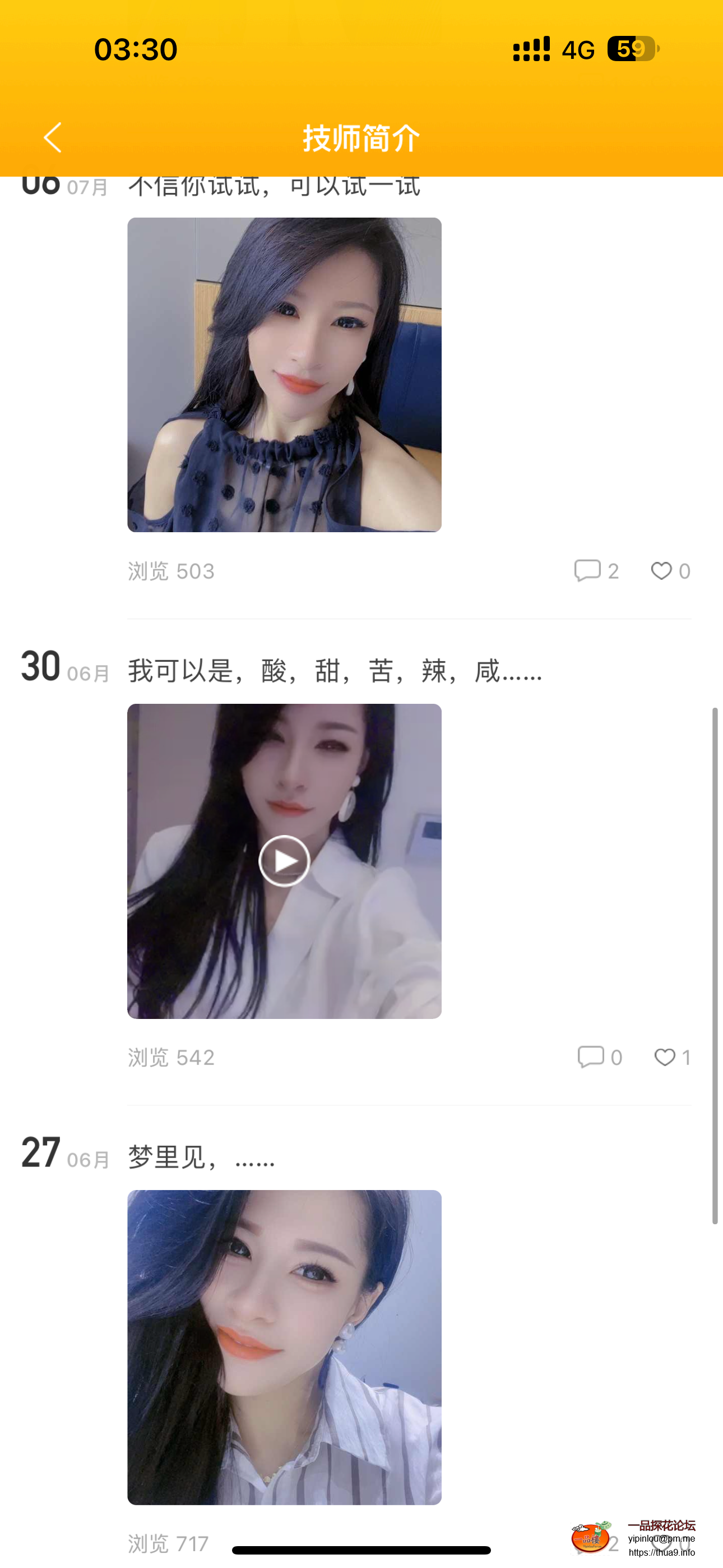
Task: Go back from the 技师简介 page
Action: coord(53,137)
